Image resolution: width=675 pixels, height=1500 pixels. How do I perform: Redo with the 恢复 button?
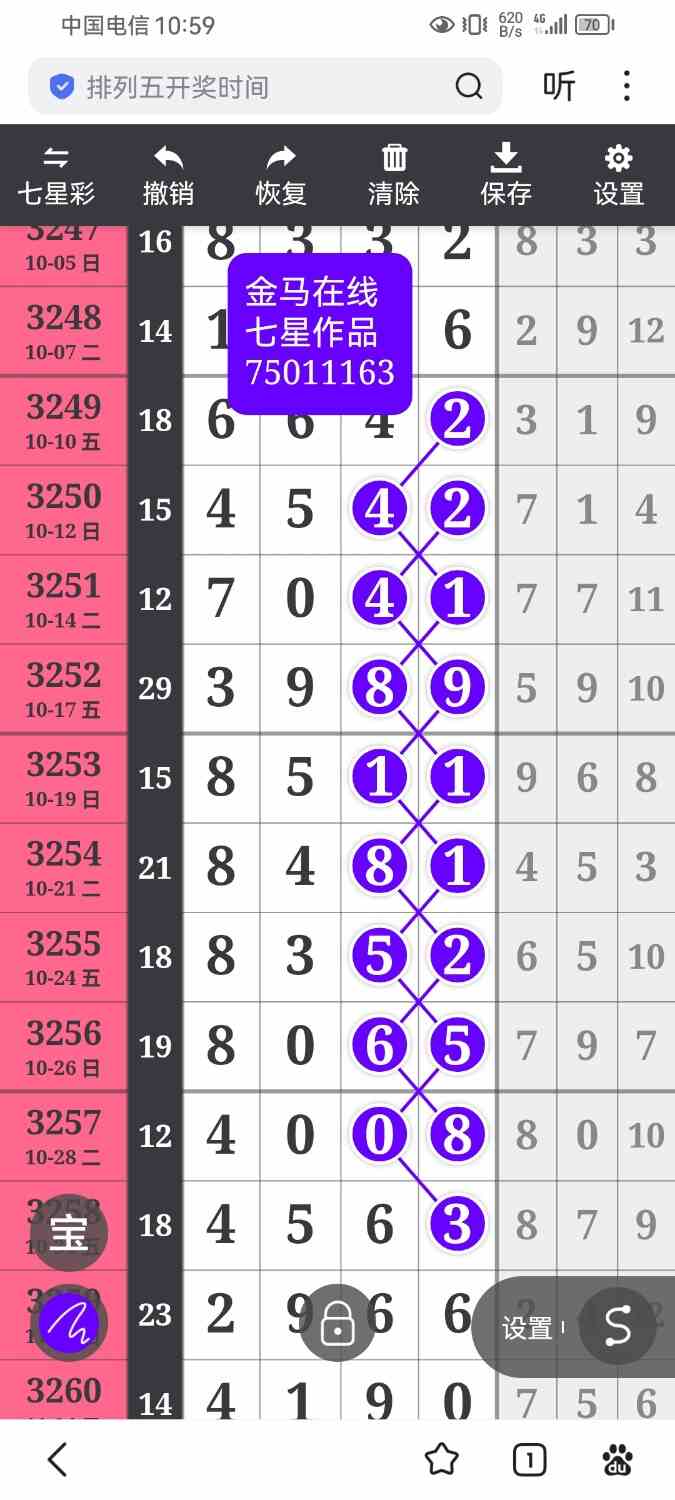(281, 176)
